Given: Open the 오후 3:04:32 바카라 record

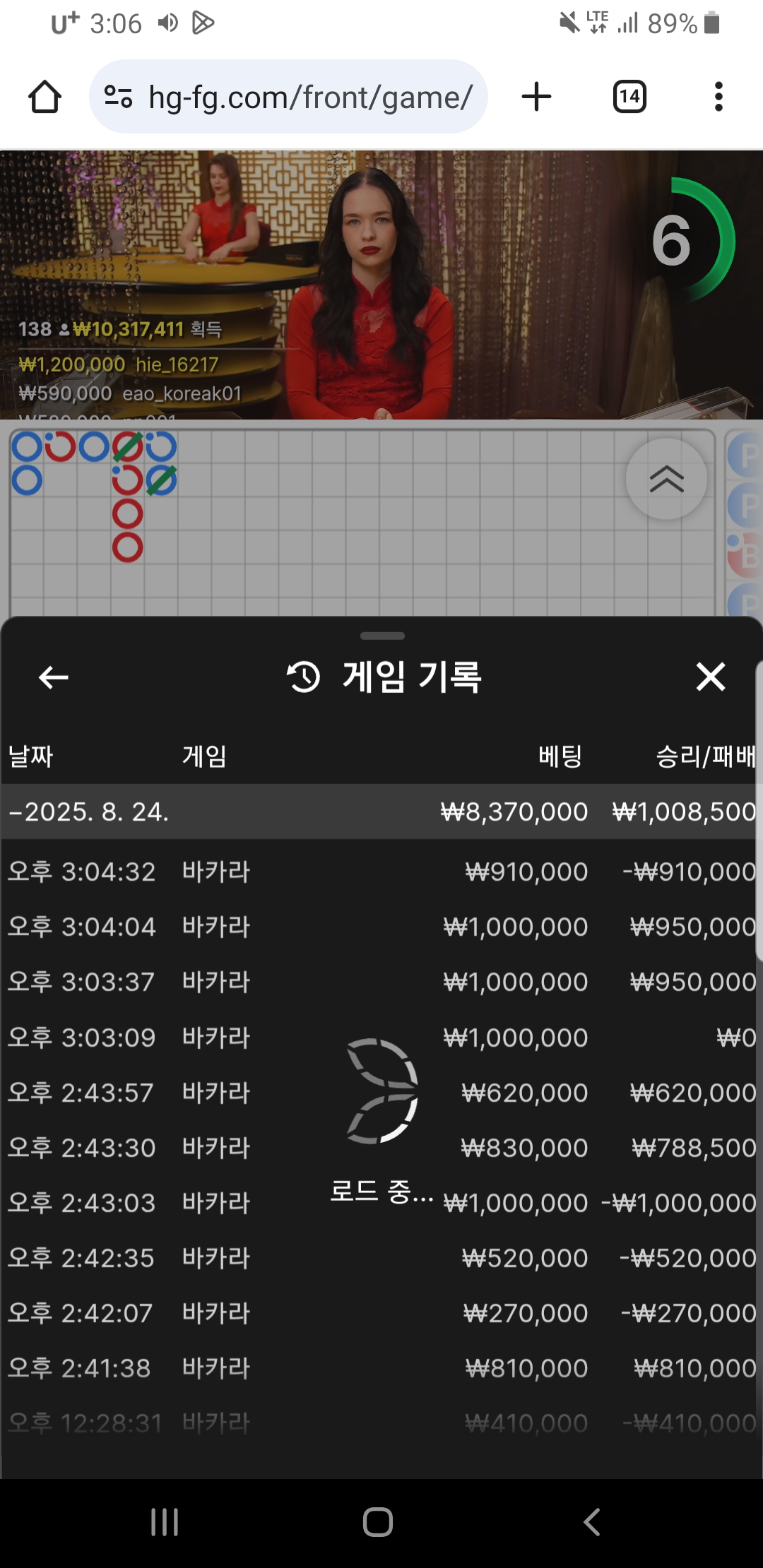Looking at the screenshot, I should (381, 872).
